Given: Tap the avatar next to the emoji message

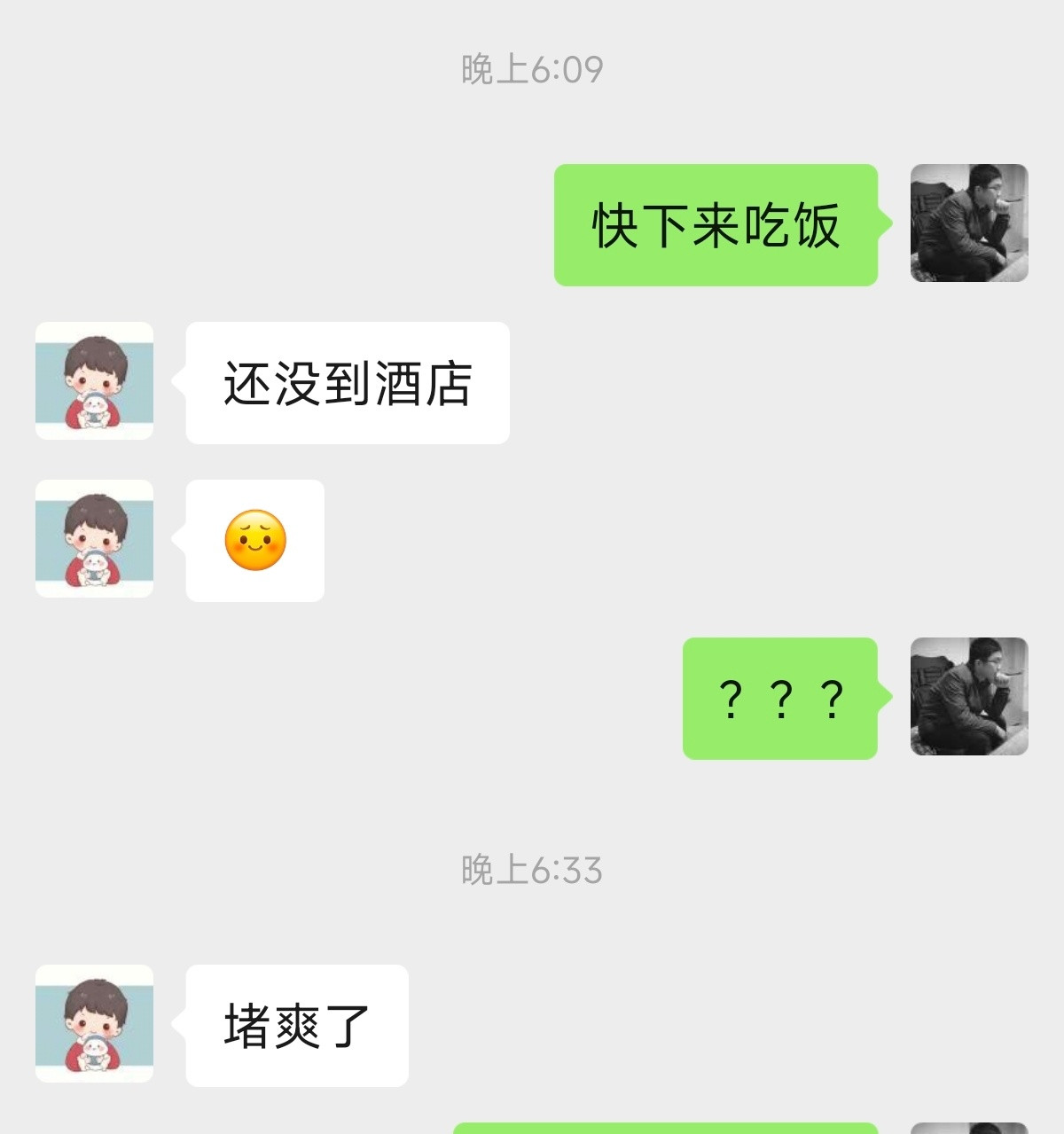Looking at the screenshot, I should tap(94, 539).
